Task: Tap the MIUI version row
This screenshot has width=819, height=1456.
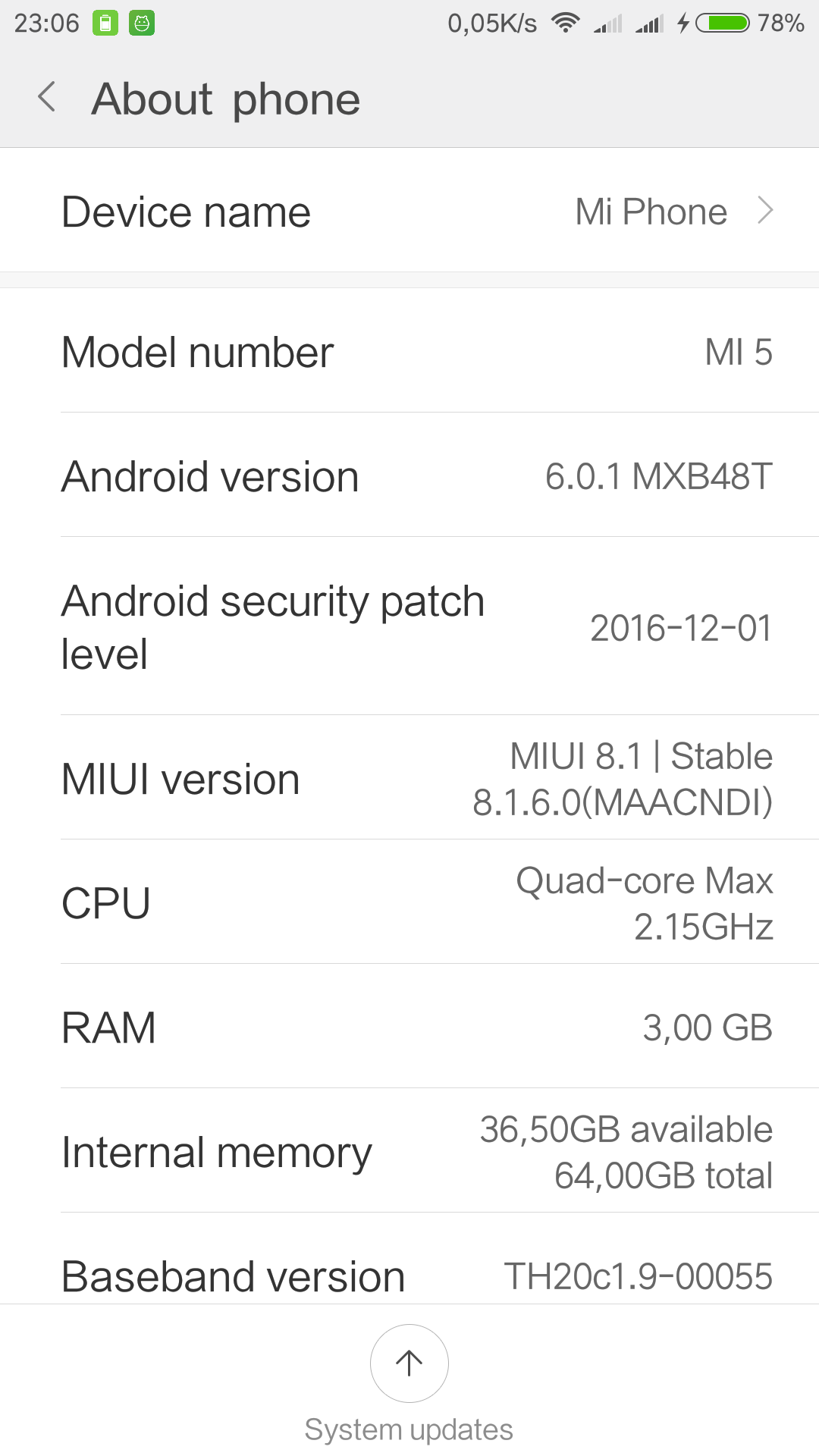Action: pyautogui.click(x=409, y=779)
